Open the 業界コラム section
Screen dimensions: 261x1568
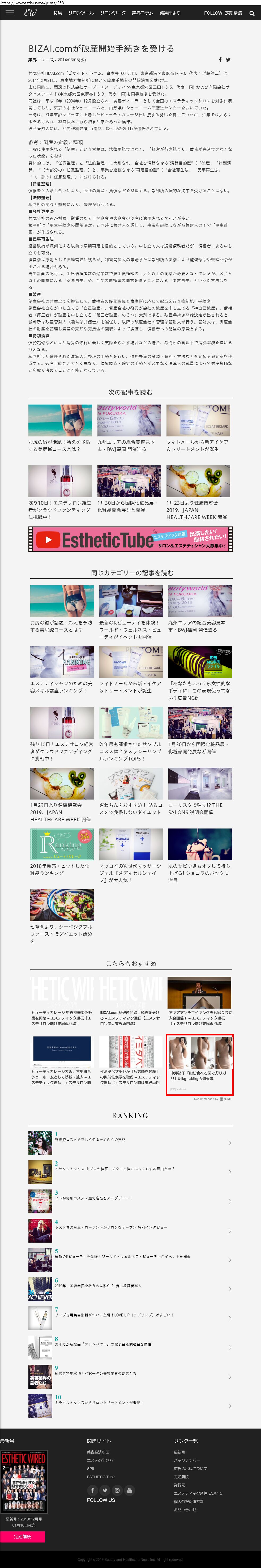click(x=142, y=13)
